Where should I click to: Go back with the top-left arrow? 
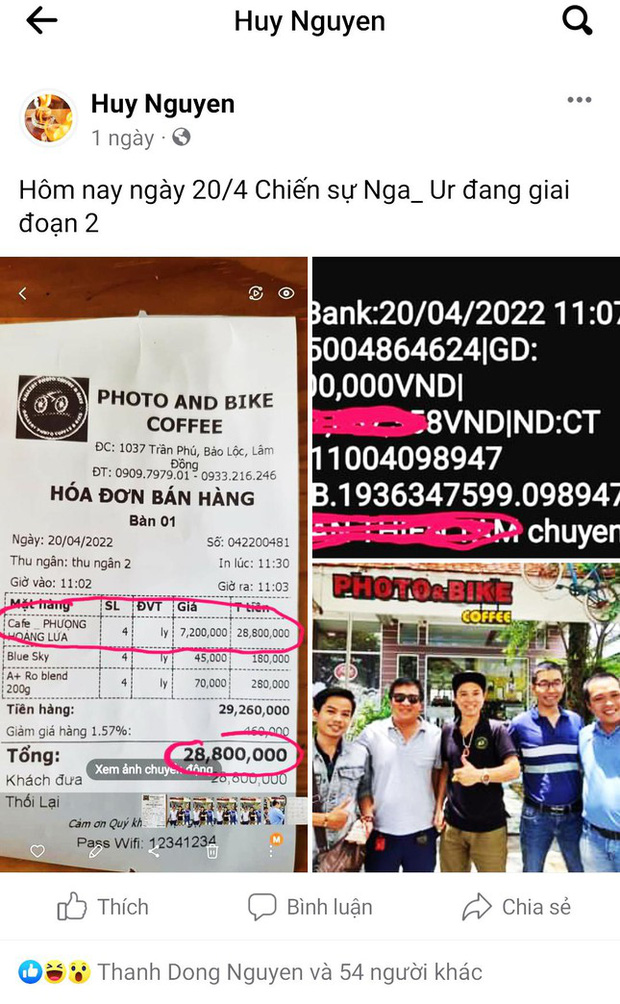click(41, 21)
